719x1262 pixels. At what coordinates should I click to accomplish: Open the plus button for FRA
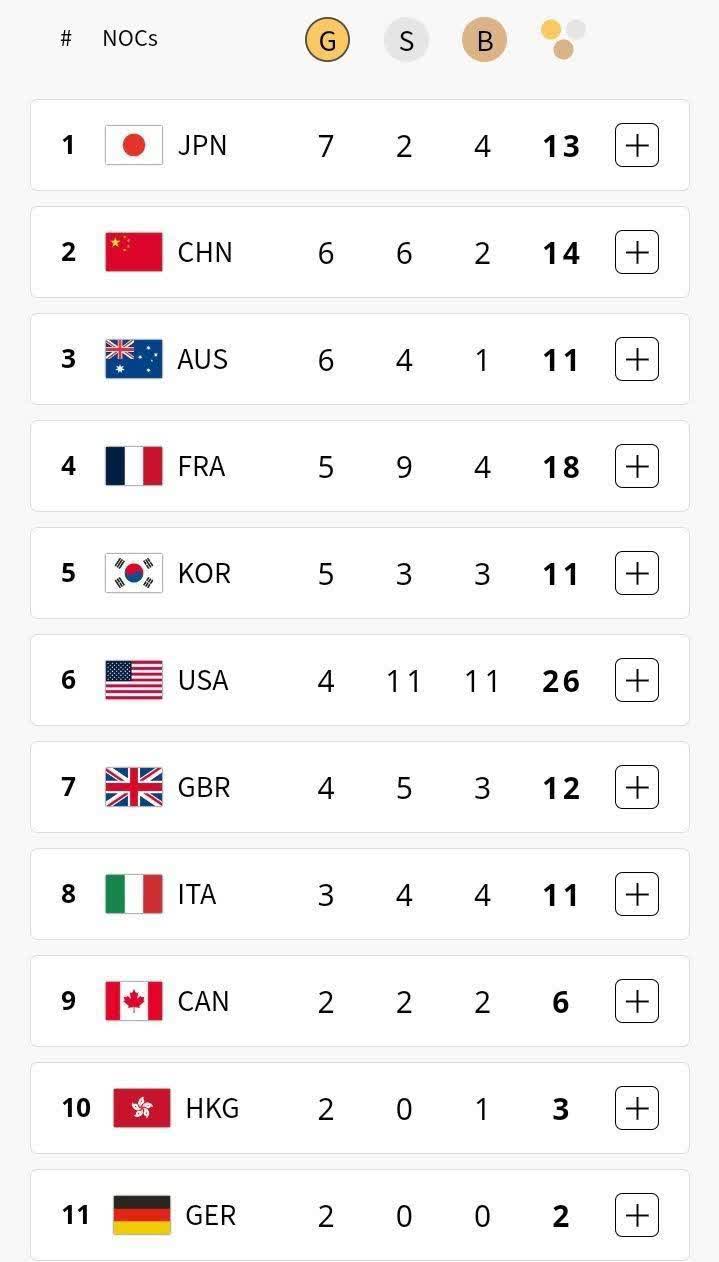[x=637, y=467]
